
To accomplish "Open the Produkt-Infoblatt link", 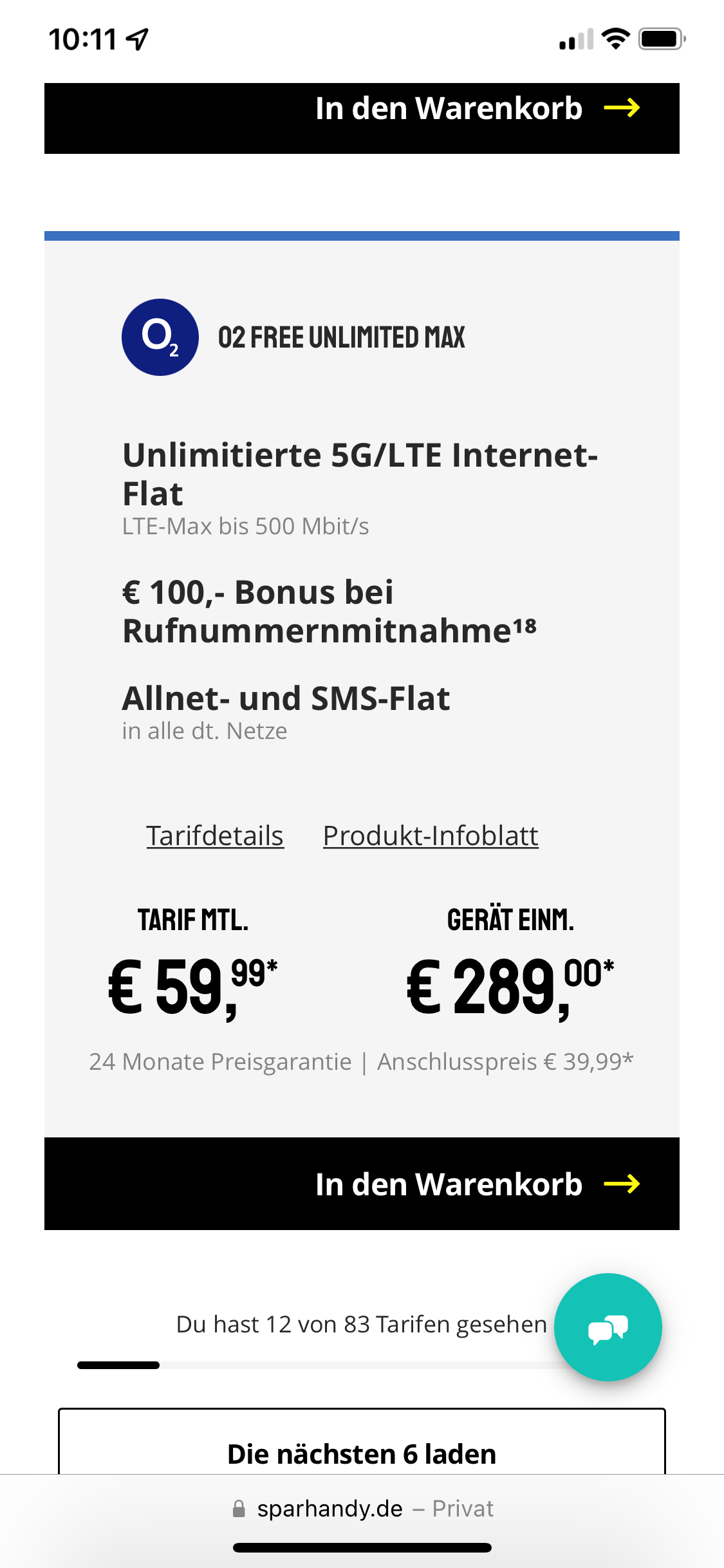I will (431, 835).
